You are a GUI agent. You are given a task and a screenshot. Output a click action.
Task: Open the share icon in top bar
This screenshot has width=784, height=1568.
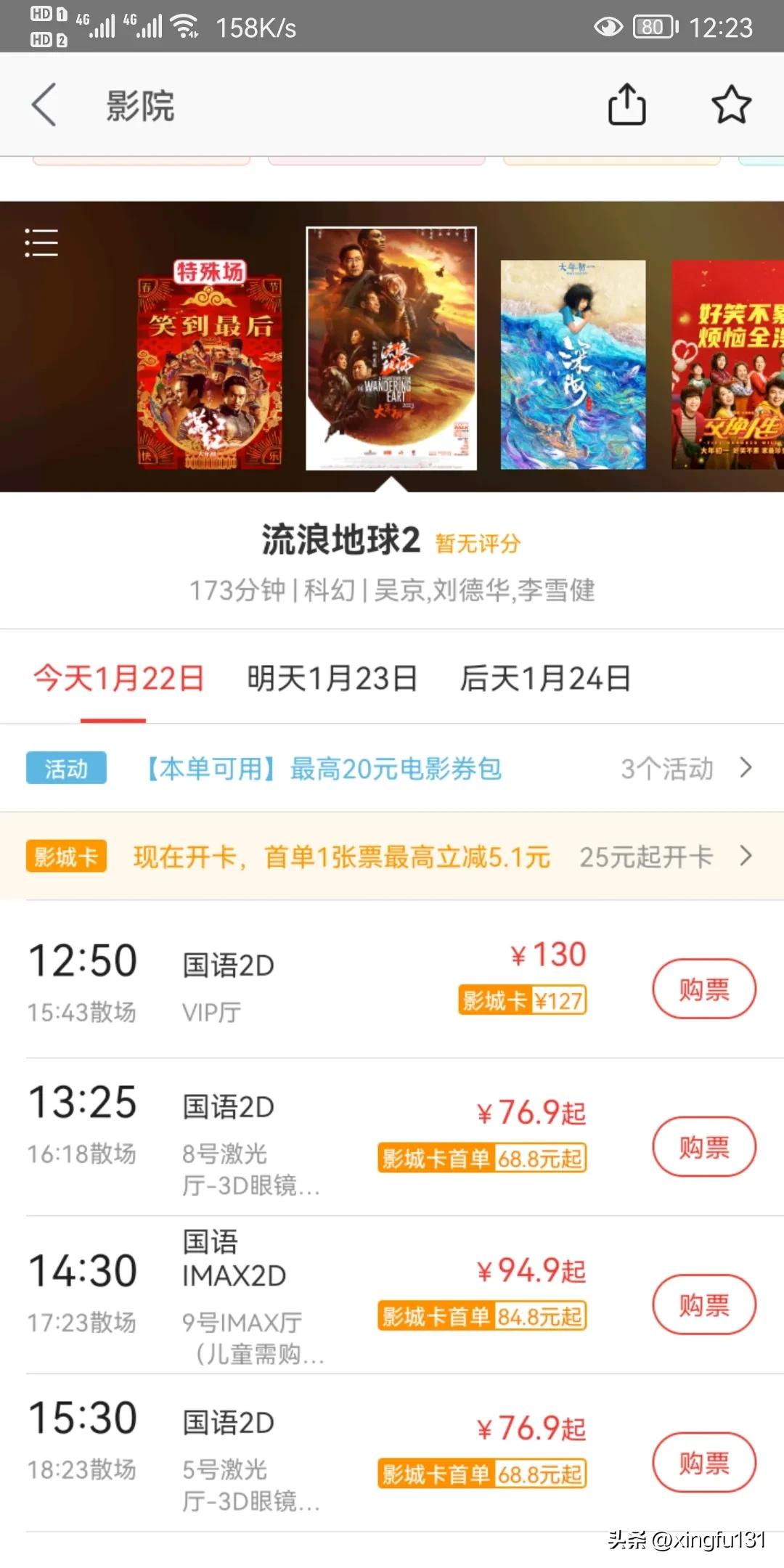pyautogui.click(x=627, y=104)
